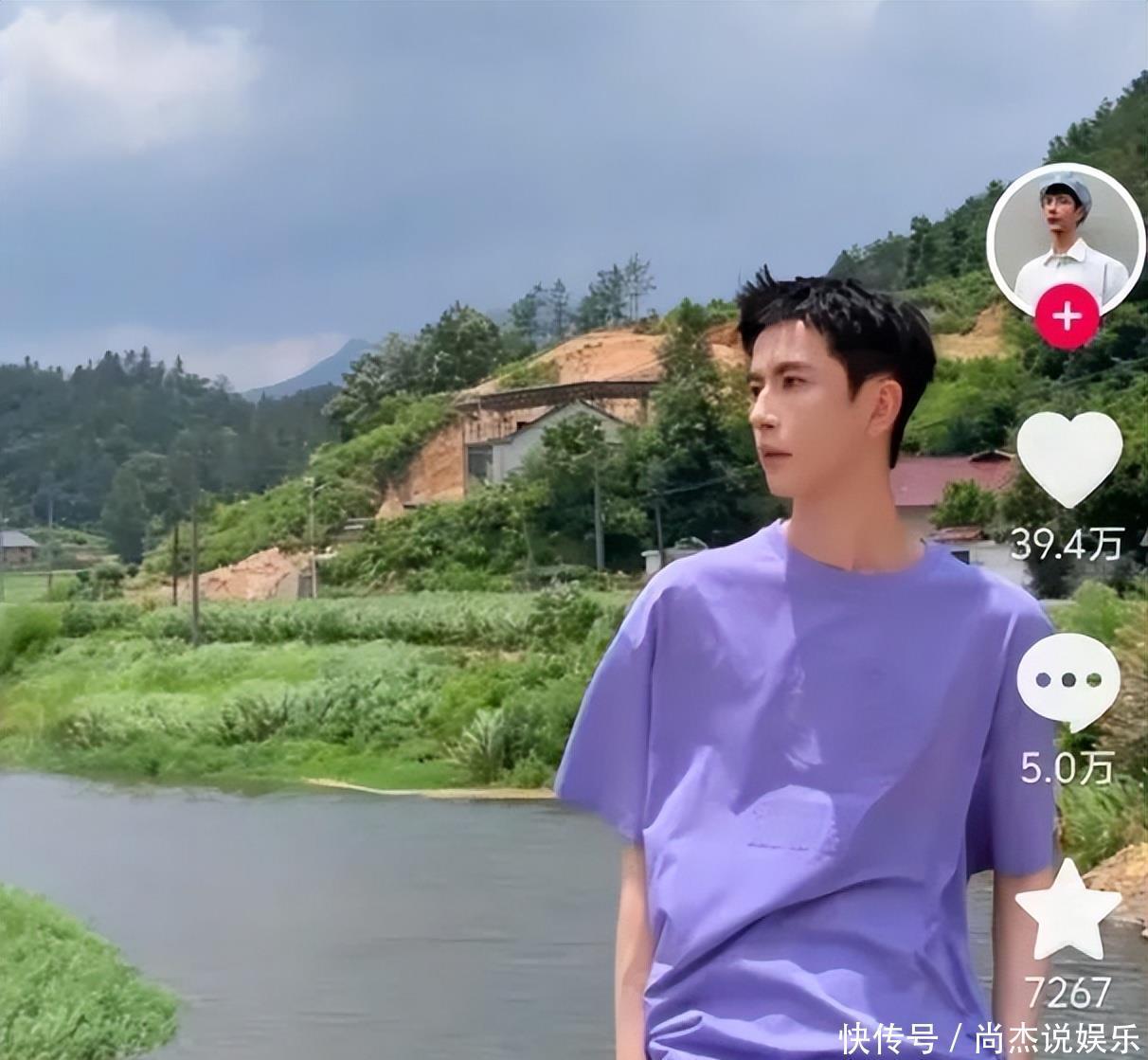Viewport: 1148px width, 1060px height.
Task: Open the comments bubble
Action: (x=1068, y=680)
